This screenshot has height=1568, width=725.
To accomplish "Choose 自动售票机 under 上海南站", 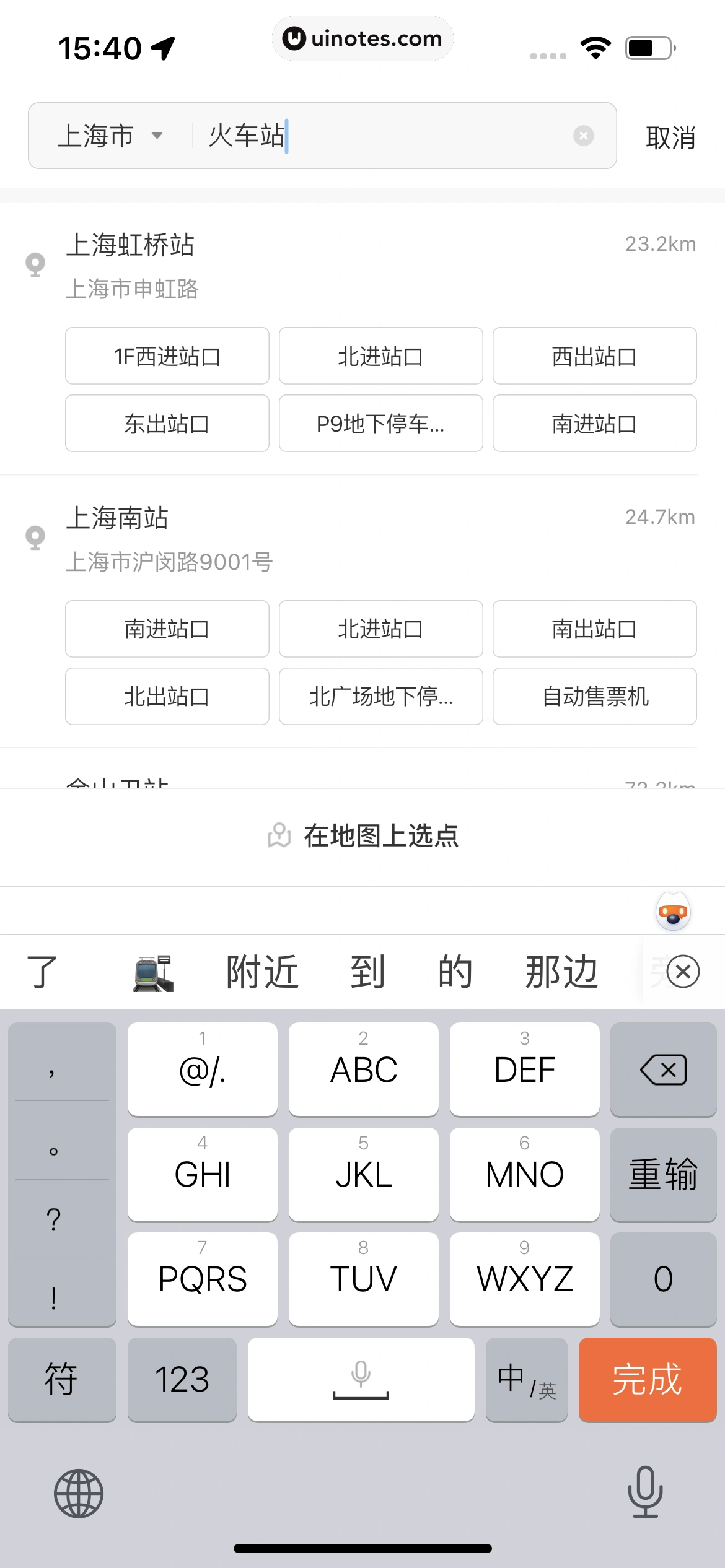I will point(594,696).
